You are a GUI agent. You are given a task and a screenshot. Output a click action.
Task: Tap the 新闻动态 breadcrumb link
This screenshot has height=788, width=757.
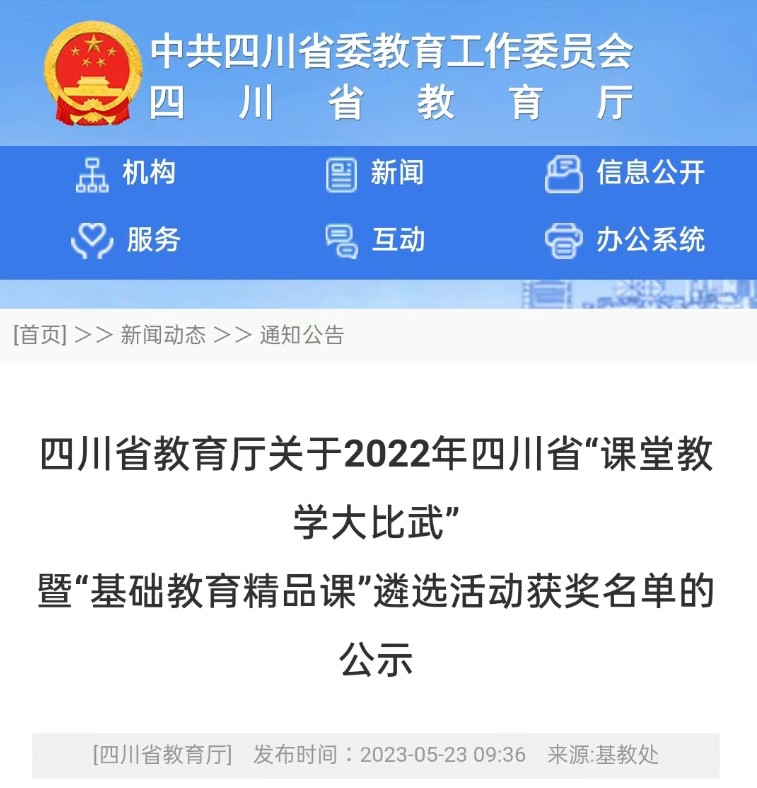point(163,335)
